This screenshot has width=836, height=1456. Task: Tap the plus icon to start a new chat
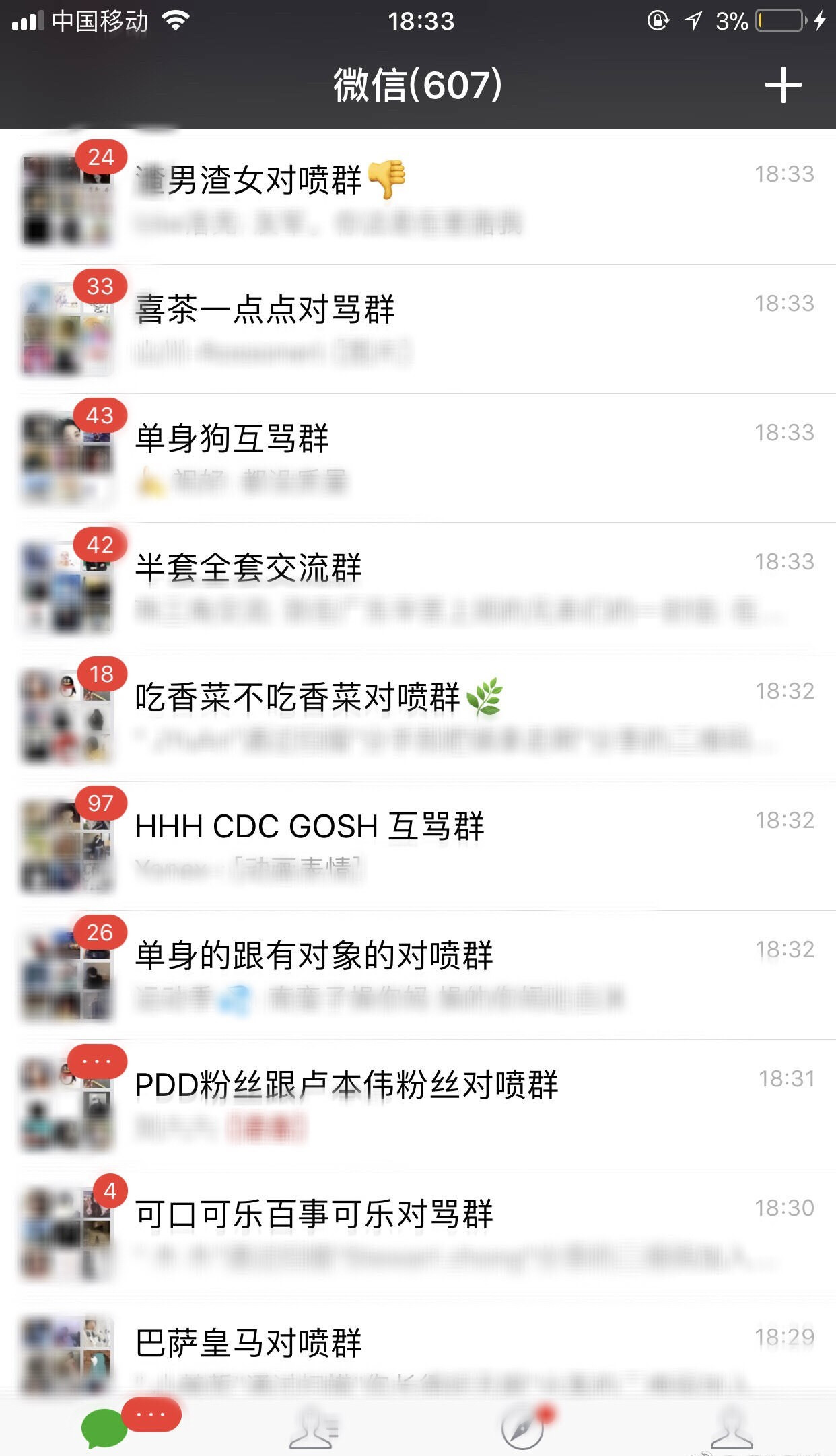tap(783, 84)
